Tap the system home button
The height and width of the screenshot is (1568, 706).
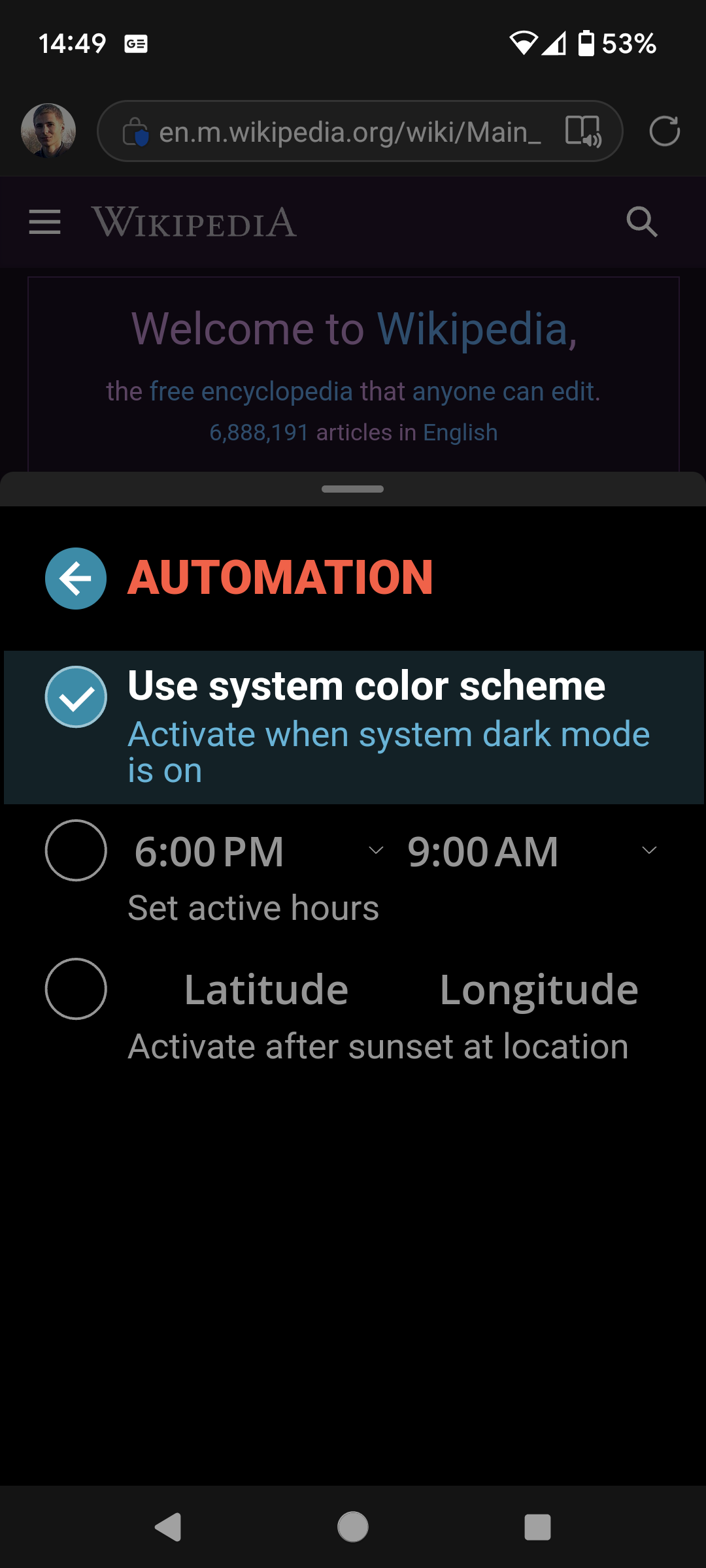tap(353, 1527)
